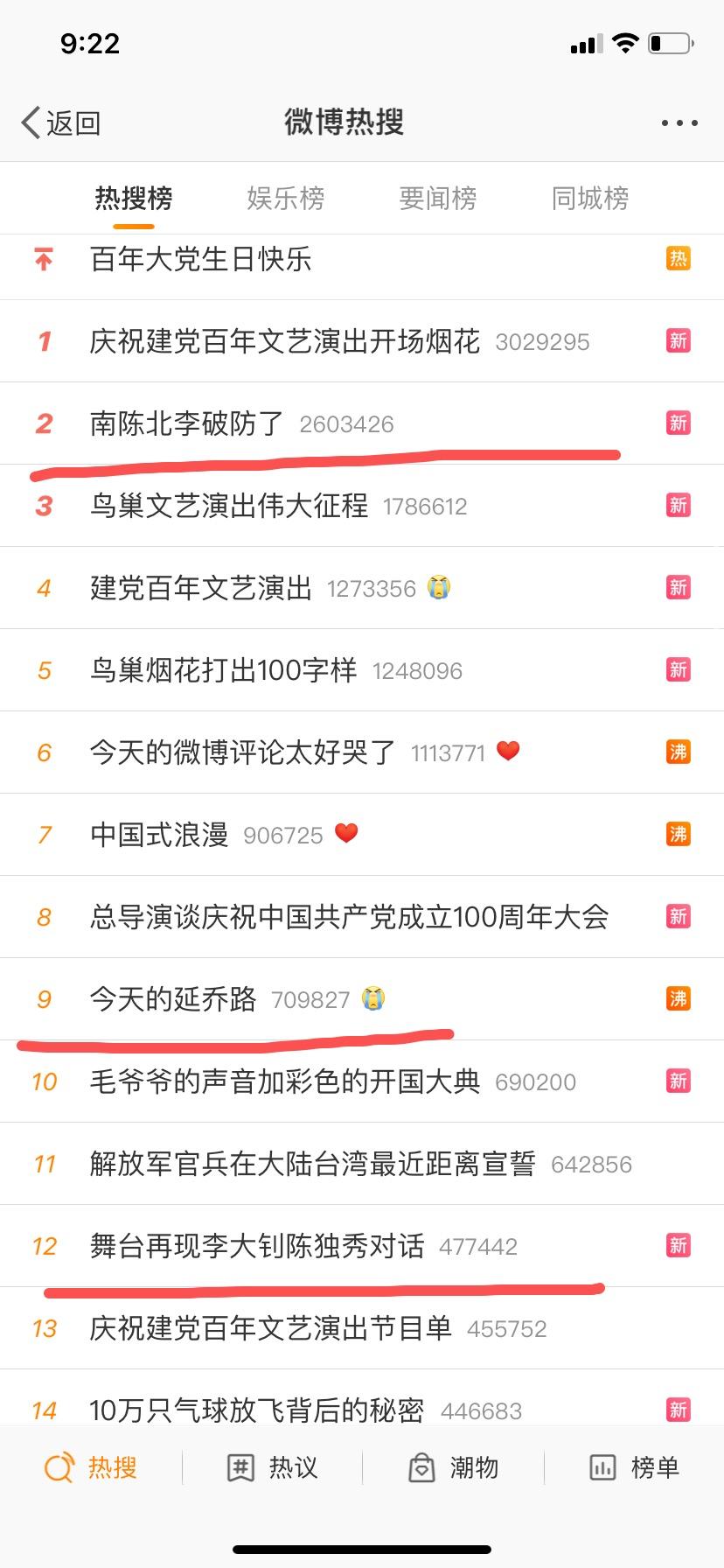724x1568 pixels.
Task: Select the 热搜榜 tab
Action: tap(133, 199)
